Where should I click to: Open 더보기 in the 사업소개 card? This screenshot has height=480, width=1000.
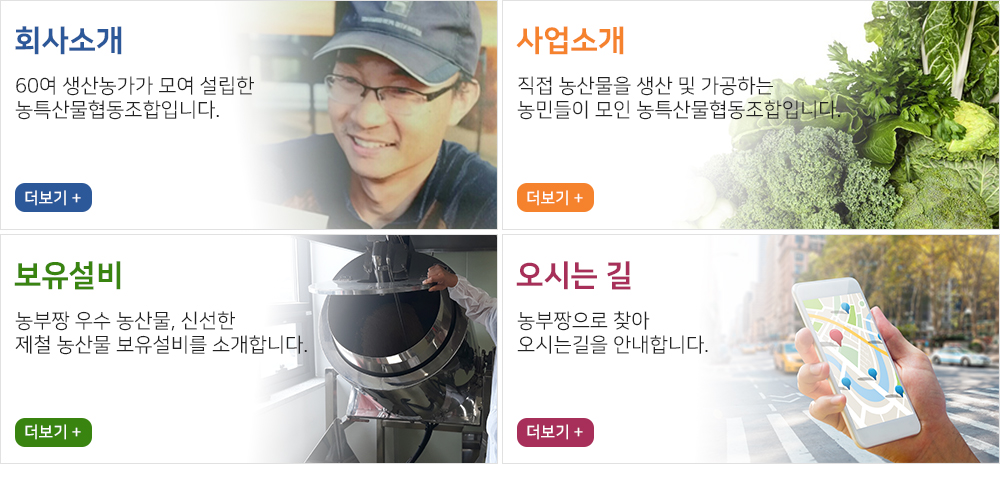555,198
